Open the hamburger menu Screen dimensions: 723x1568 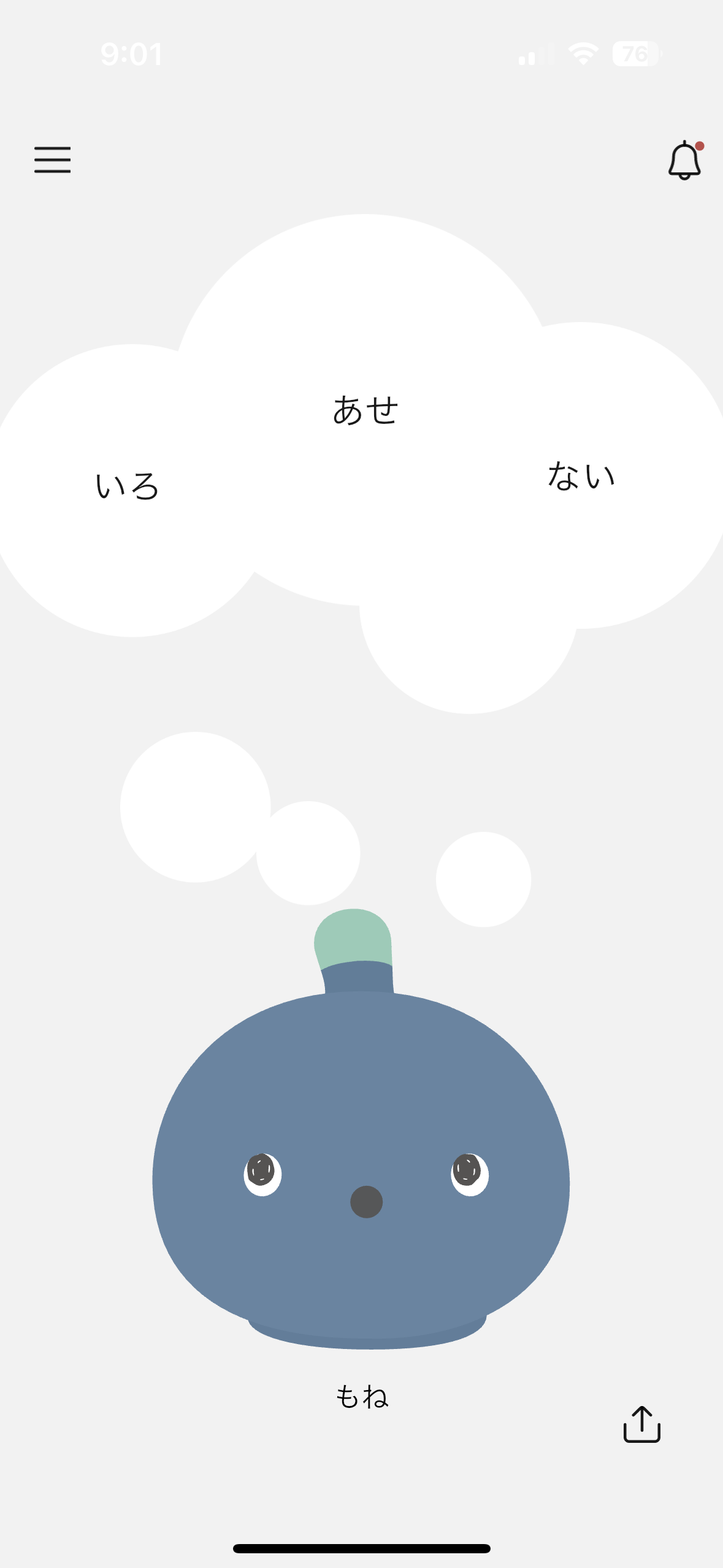pyautogui.click(x=52, y=159)
